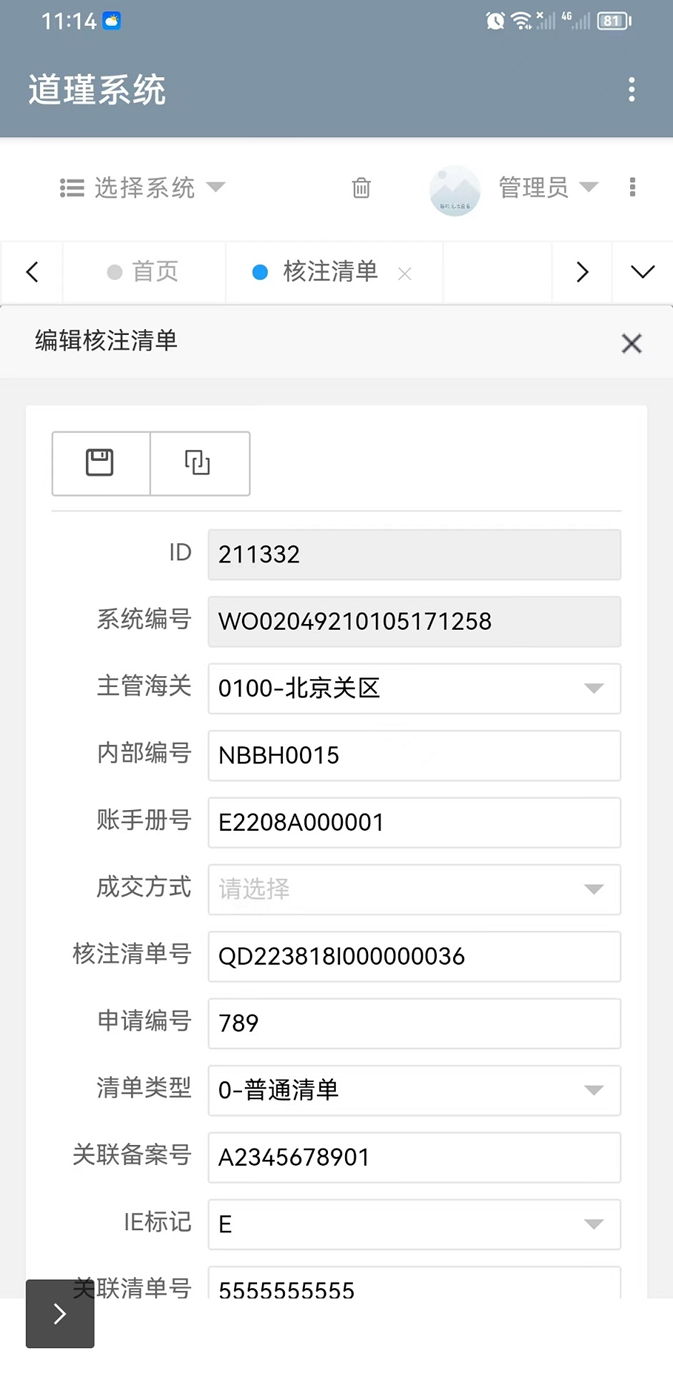This screenshot has height=1374, width=673.
Task: Close the 核注清单 tab
Action: (404, 273)
